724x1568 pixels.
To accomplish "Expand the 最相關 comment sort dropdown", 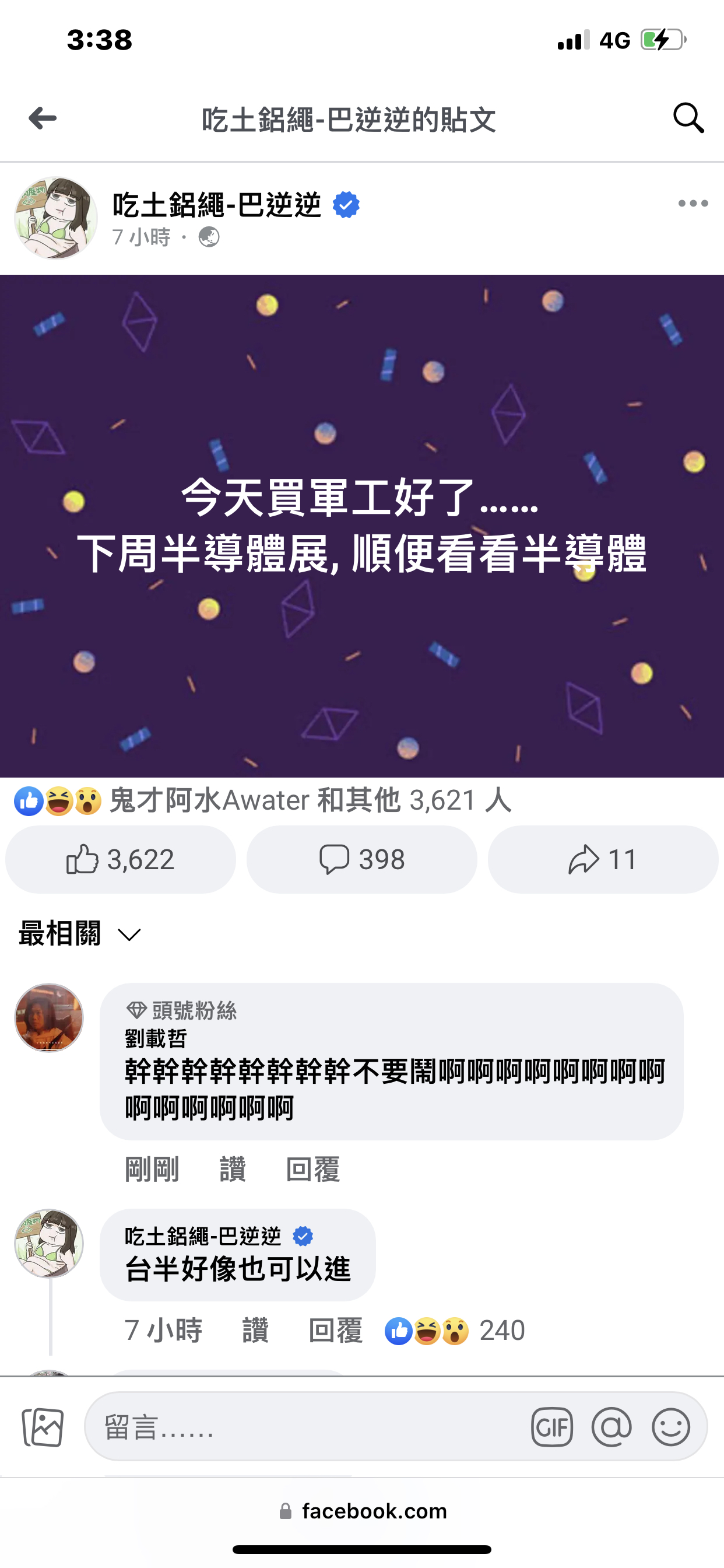I will click(80, 934).
